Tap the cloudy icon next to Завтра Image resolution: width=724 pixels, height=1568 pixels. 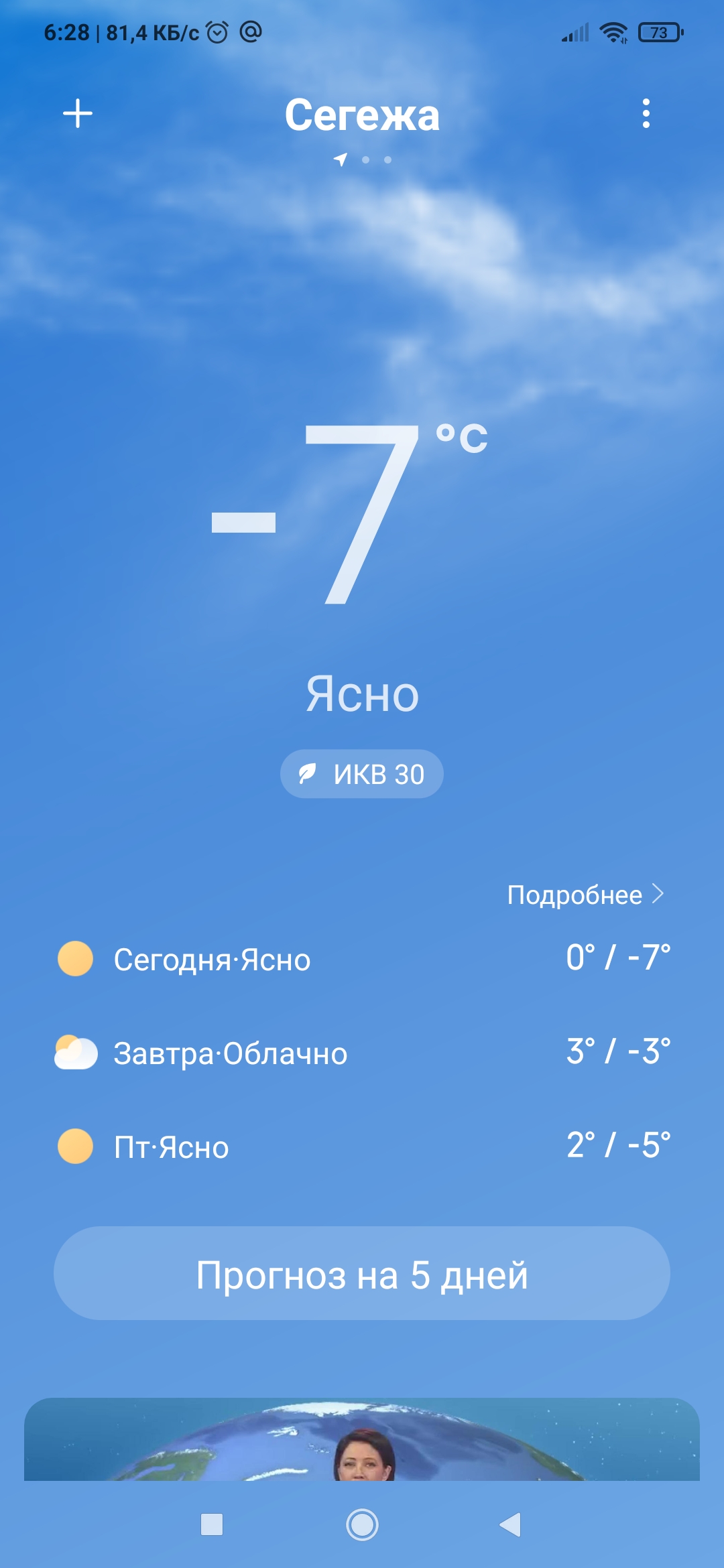point(76,1052)
